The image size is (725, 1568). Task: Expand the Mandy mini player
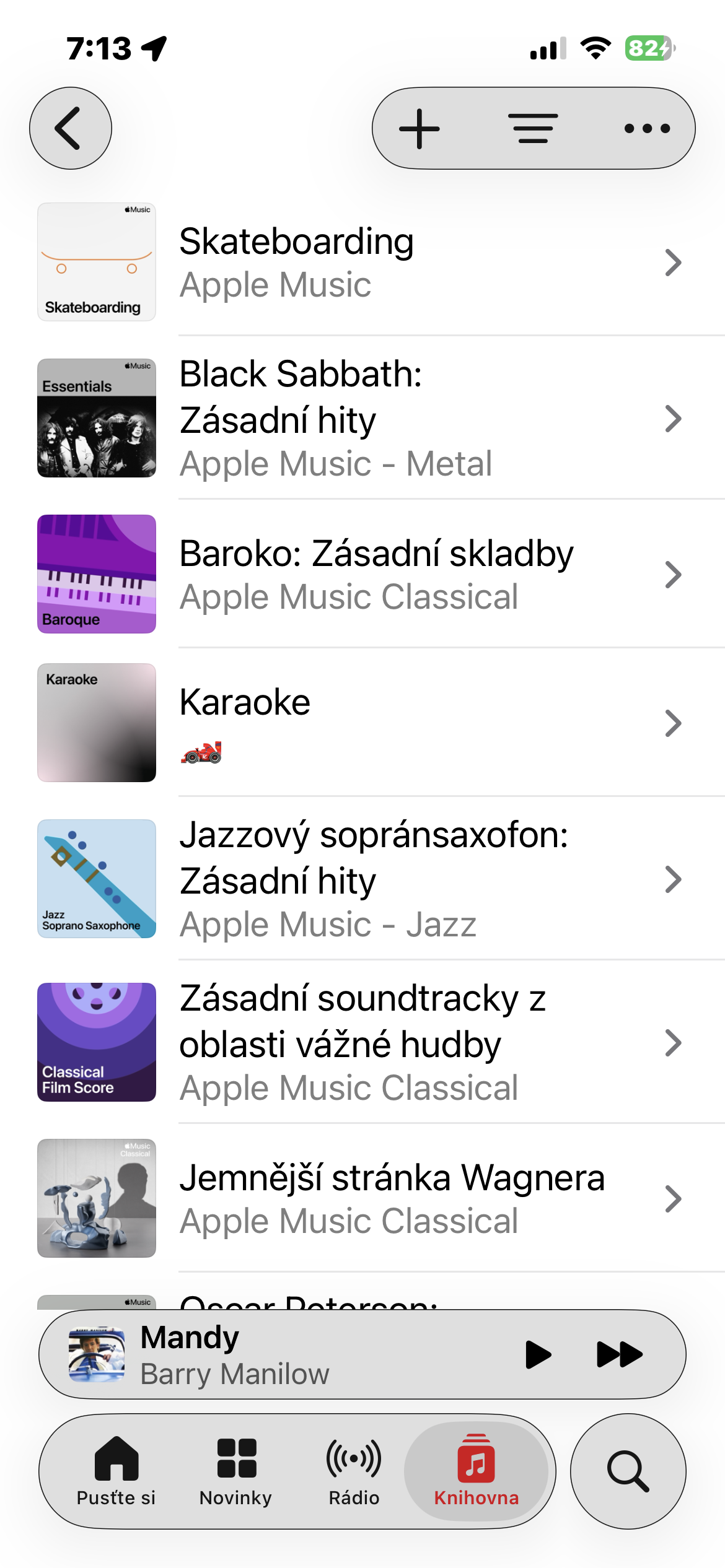coord(279,1354)
